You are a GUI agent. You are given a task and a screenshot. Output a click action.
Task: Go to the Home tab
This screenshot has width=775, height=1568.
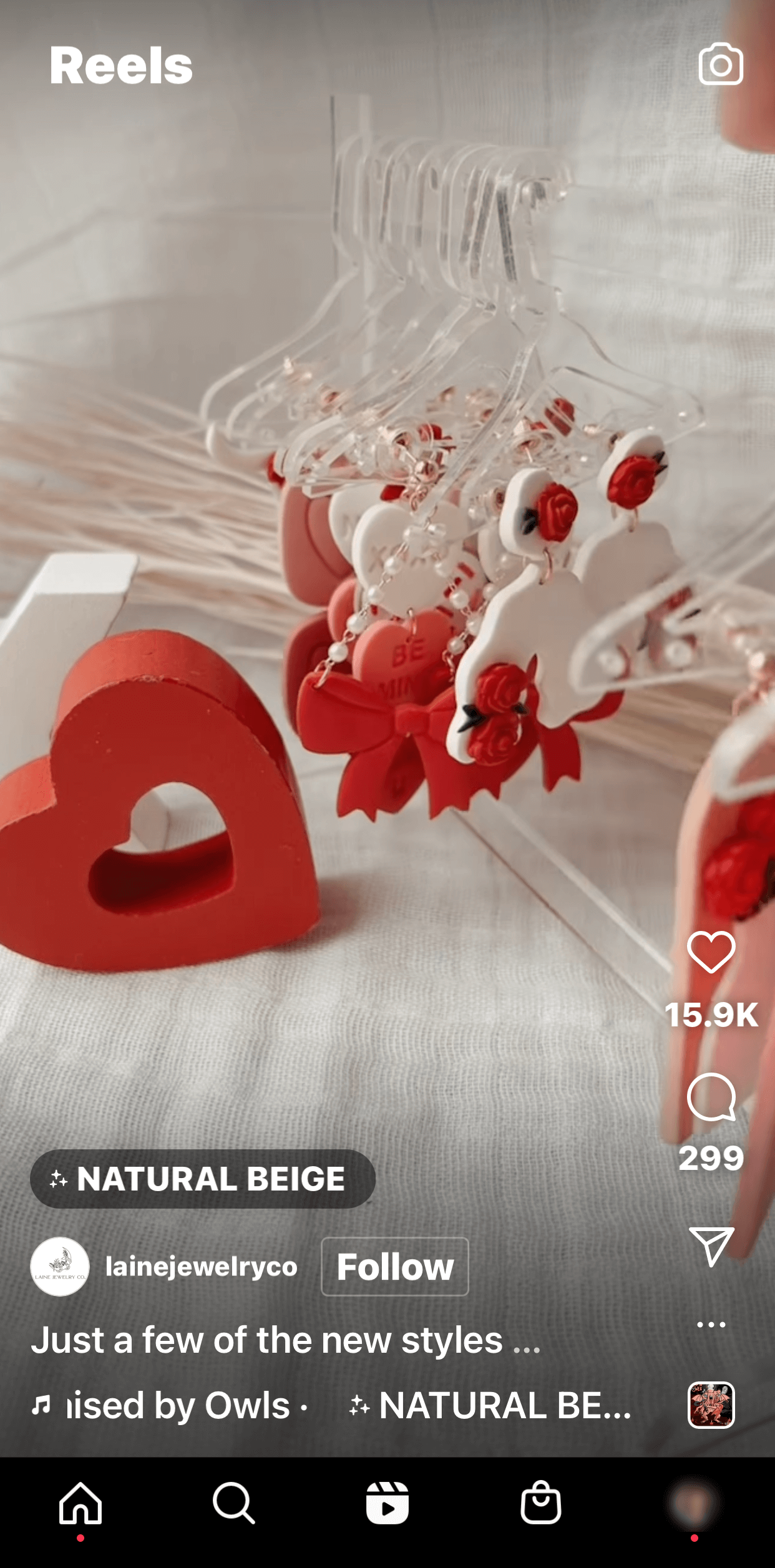tap(80, 1504)
